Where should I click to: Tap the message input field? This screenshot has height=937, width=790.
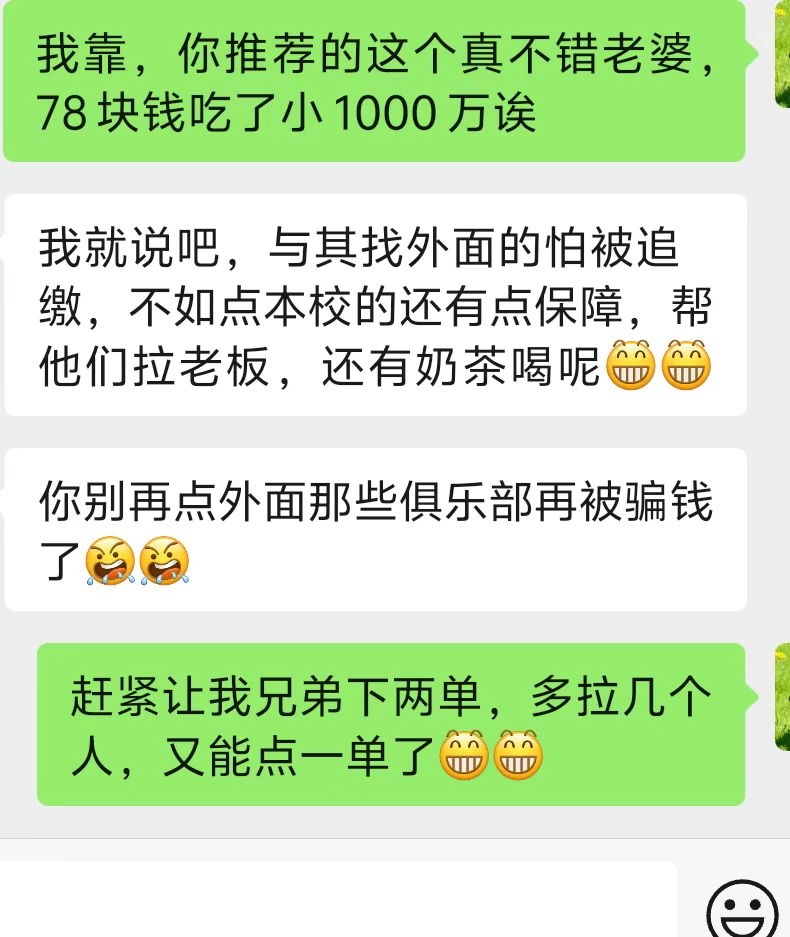pyautogui.click(x=338, y=900)
